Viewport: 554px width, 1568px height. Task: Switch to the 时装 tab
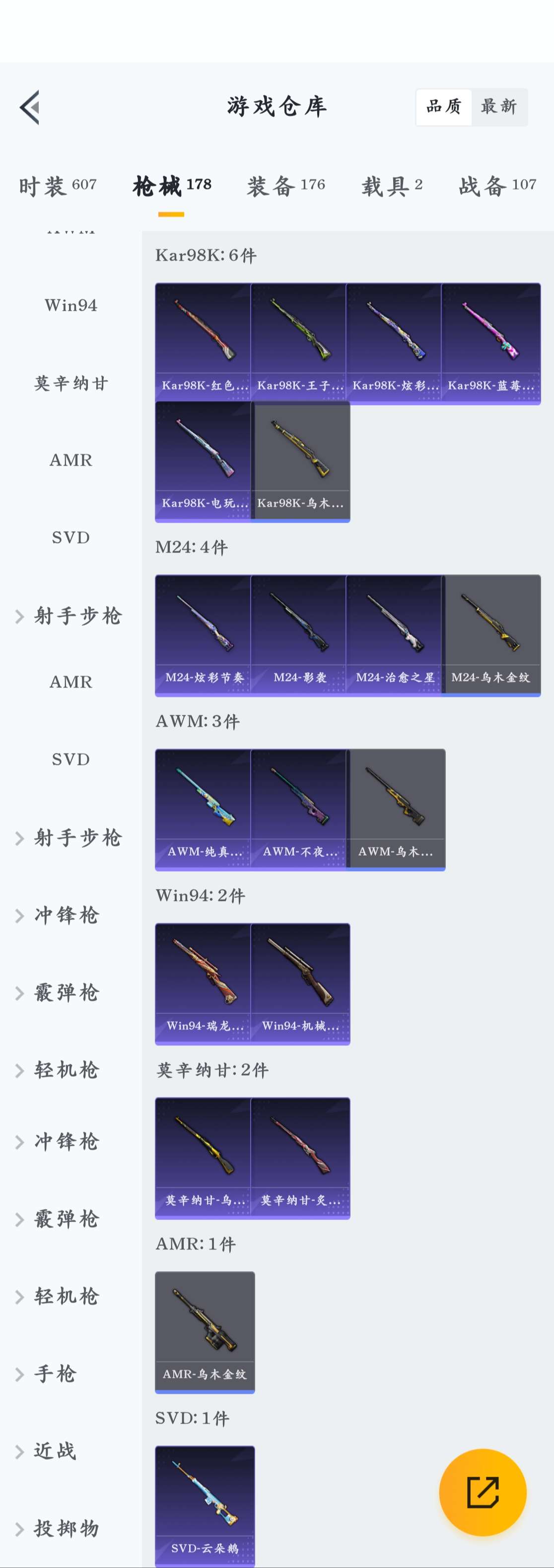pyautogui.click(x=57, y=186)
